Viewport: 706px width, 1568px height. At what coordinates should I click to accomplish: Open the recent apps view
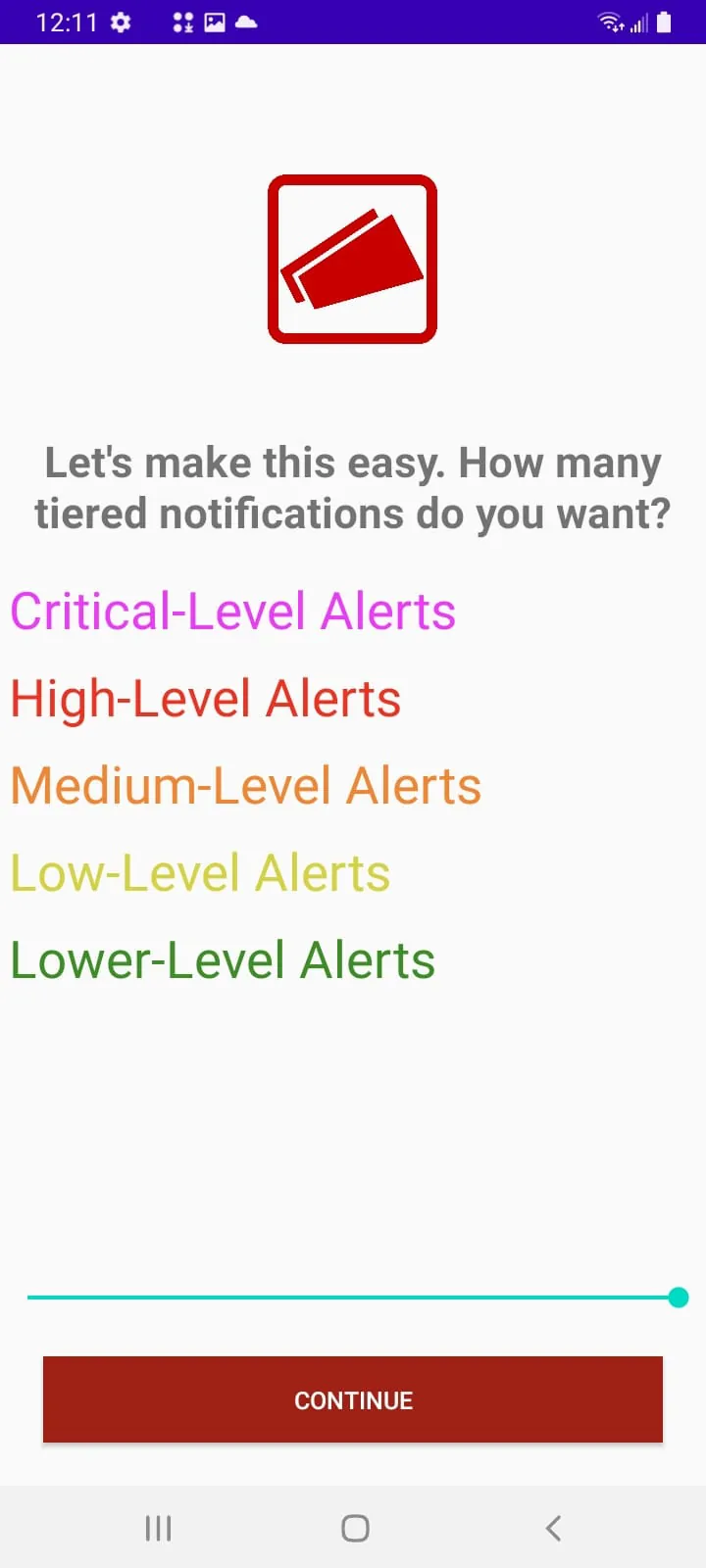click(x=158, y=1528)
